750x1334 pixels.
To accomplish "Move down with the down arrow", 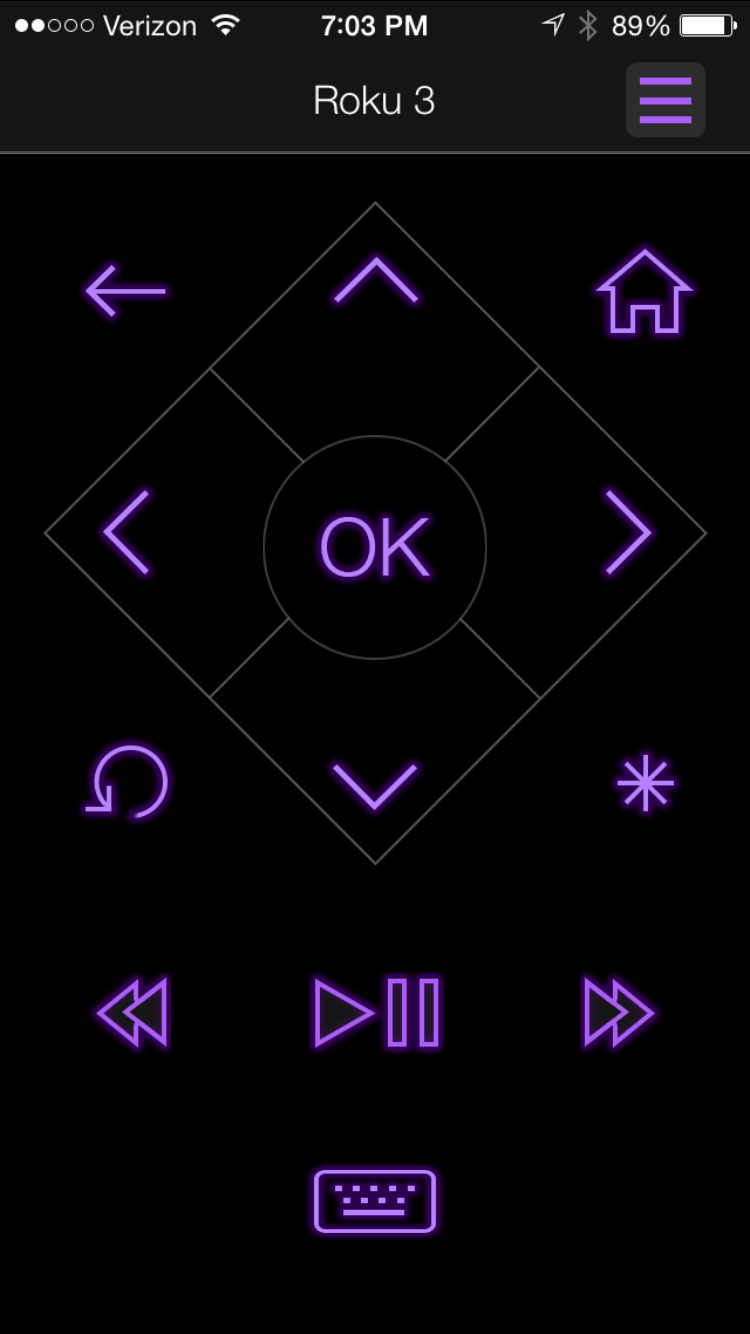I will pyautogui.click(x=375, y=785).
